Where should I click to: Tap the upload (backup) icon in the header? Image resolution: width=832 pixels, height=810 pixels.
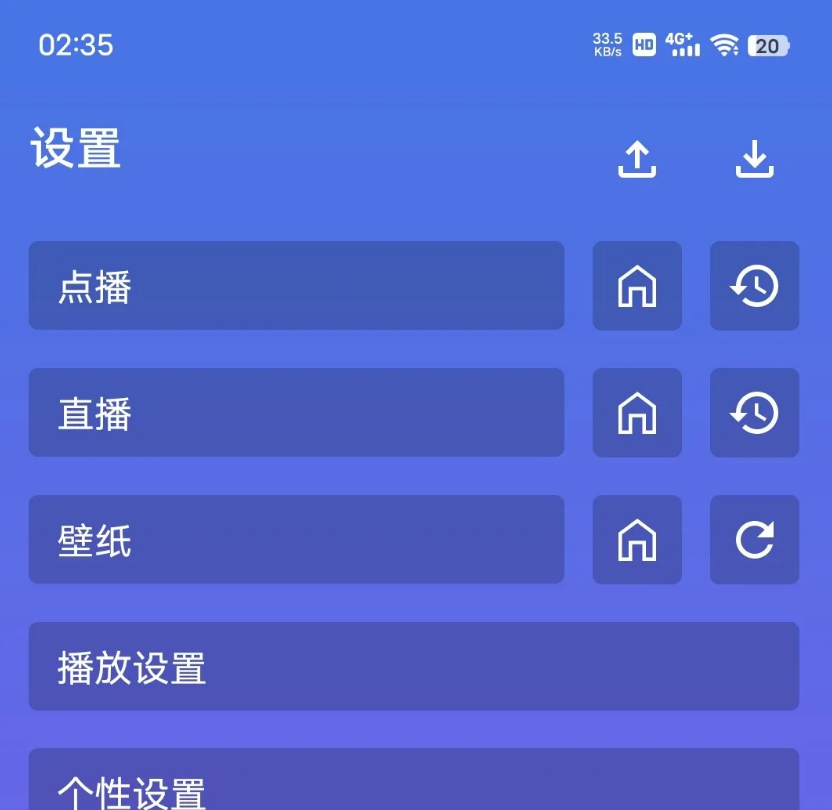click(x=637, y=158)
